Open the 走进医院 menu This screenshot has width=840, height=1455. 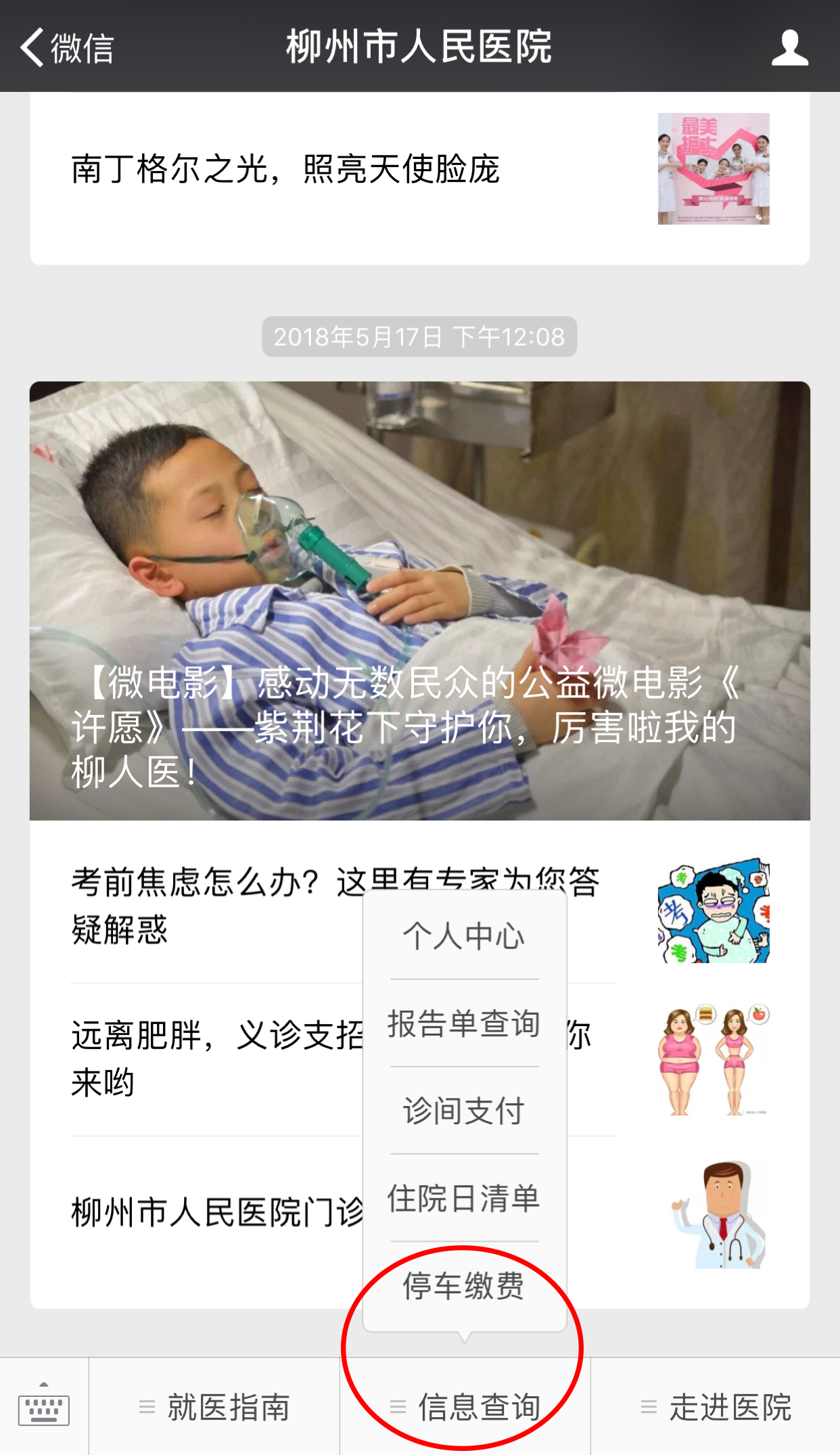(x=716, y=1408)
